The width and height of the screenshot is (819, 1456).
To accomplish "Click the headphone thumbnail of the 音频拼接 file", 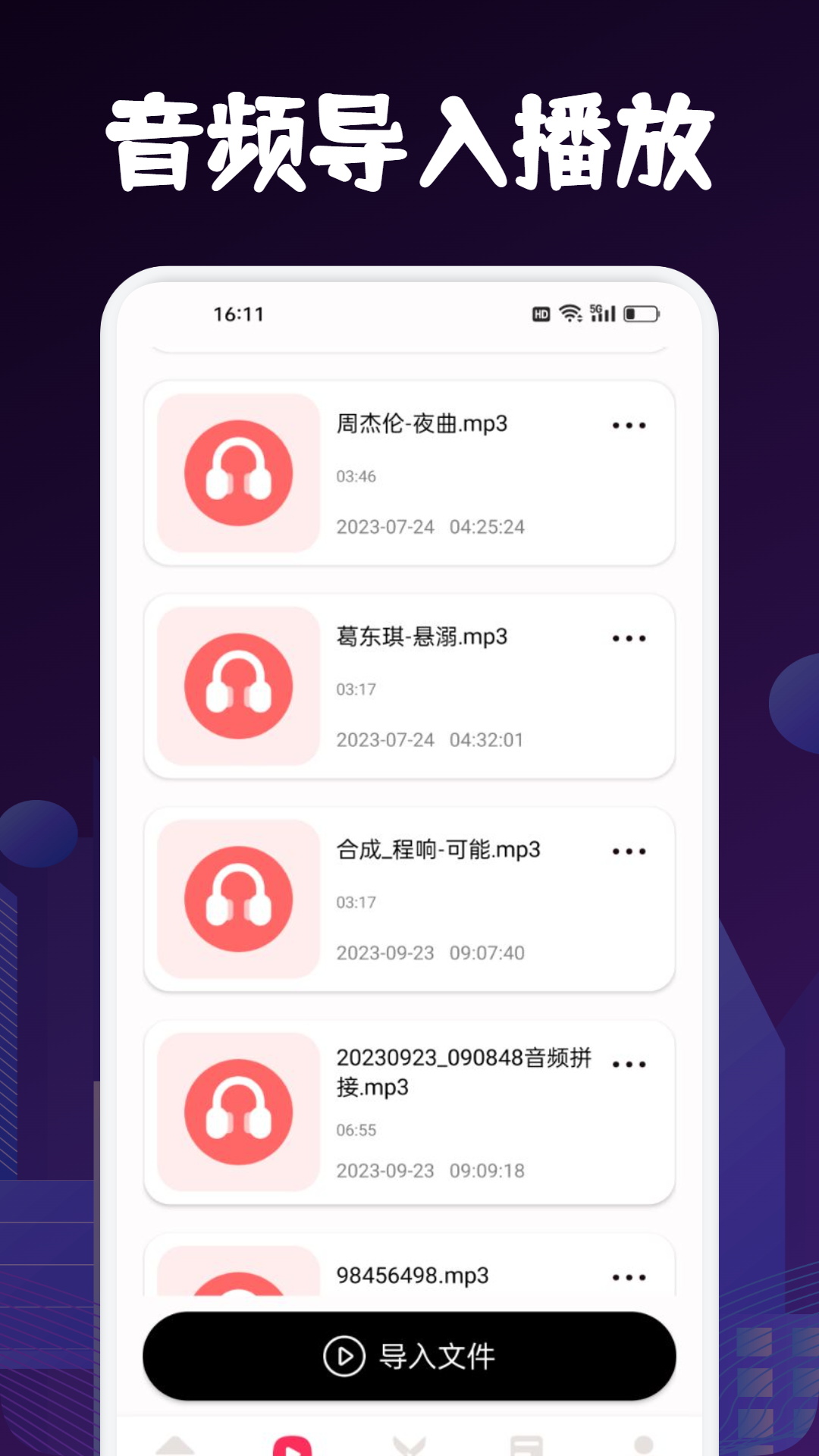I will [239, 1109].
